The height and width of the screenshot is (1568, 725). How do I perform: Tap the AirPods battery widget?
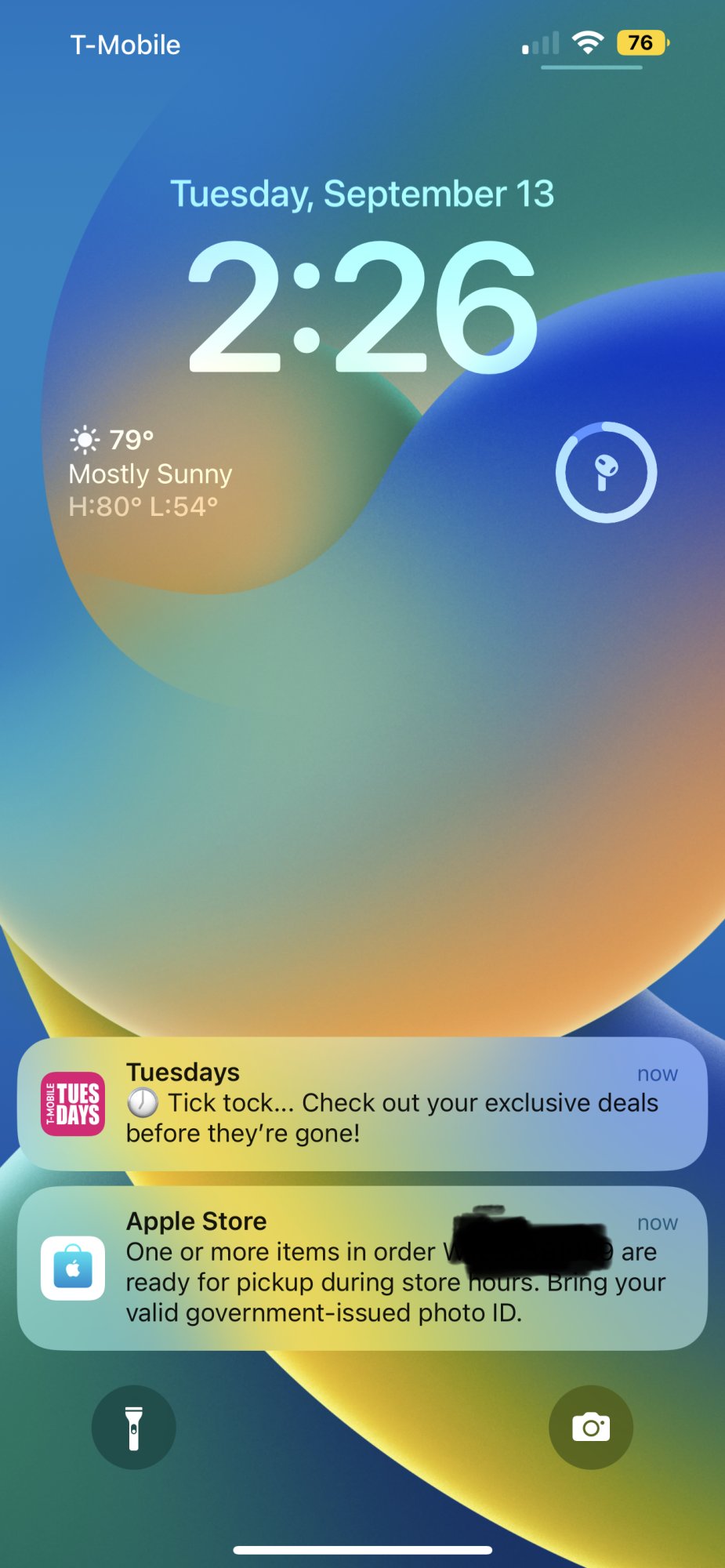pos(606,473)
